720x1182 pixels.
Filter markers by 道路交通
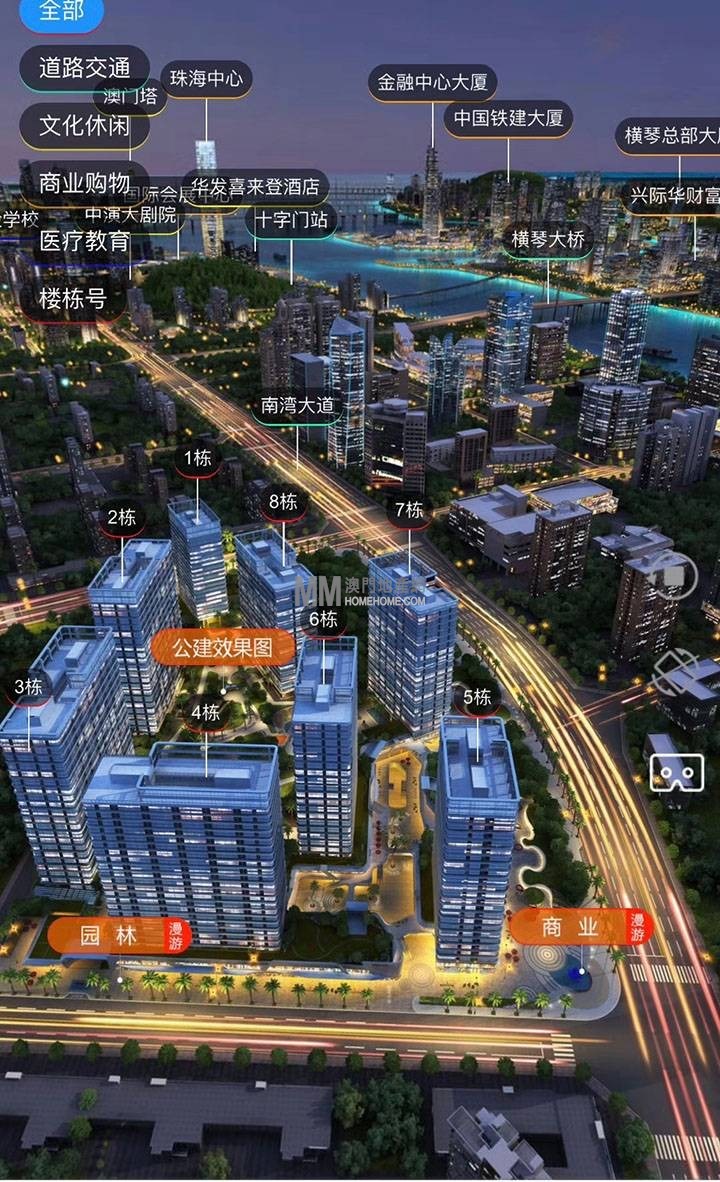[85, 68]
